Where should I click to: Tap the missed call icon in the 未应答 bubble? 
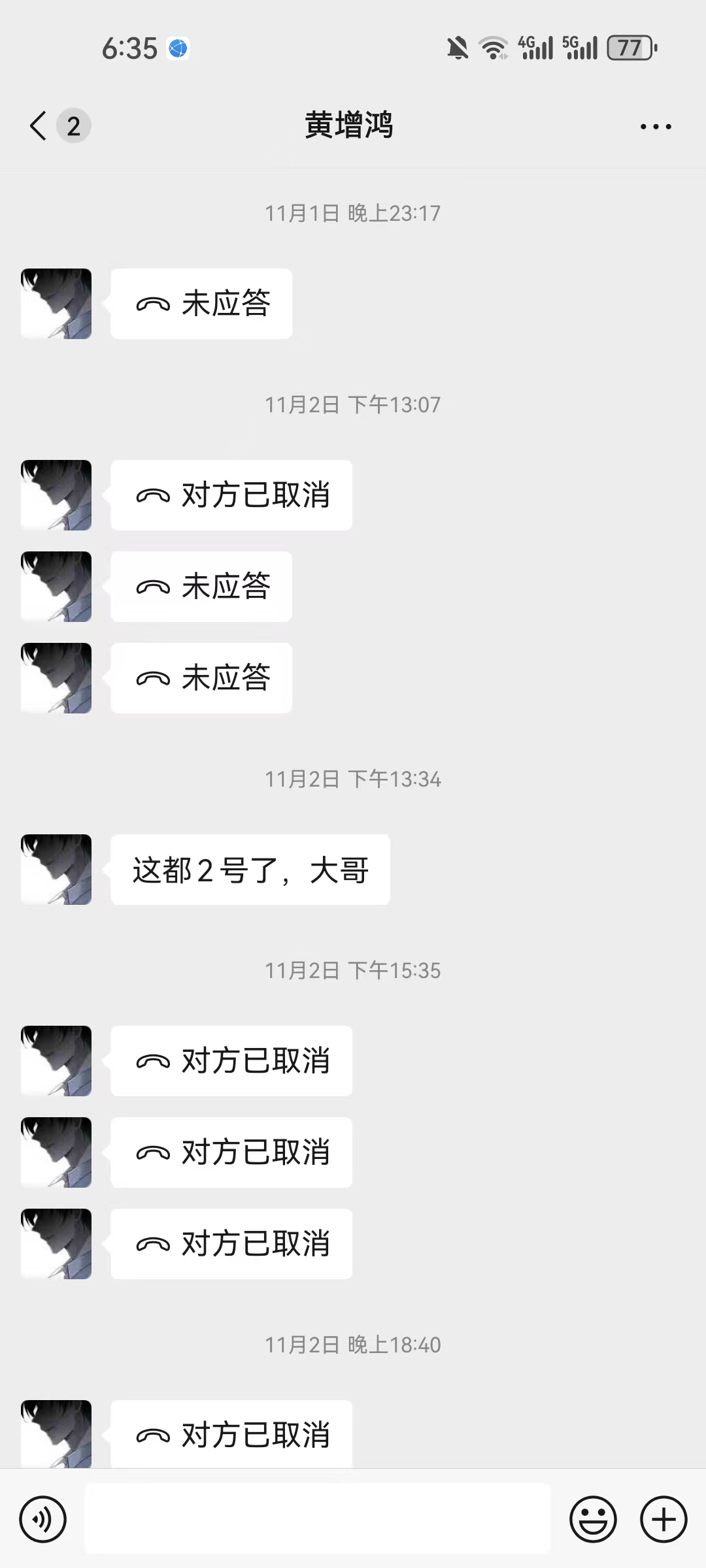click(154, 302)
